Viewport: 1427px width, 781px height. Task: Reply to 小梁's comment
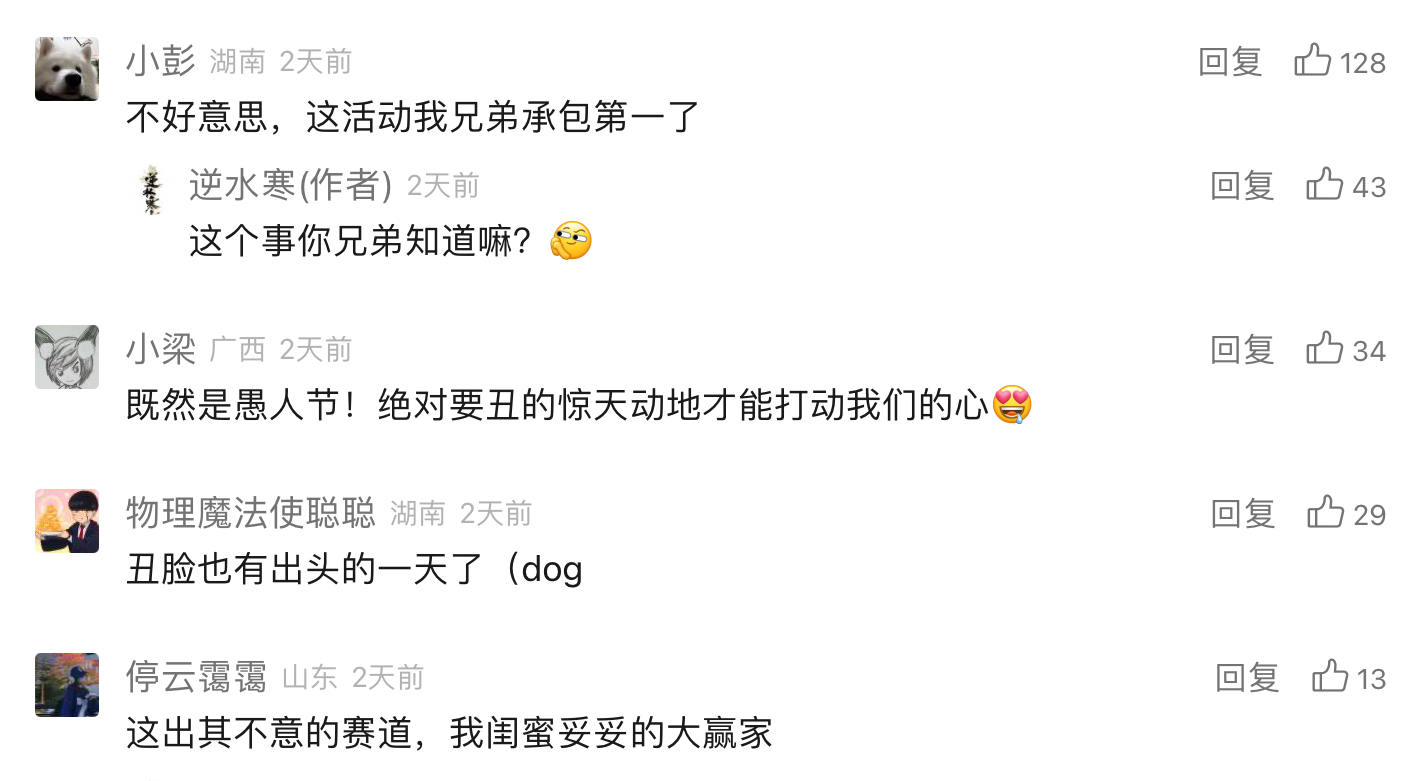(x=1242, y=351)
